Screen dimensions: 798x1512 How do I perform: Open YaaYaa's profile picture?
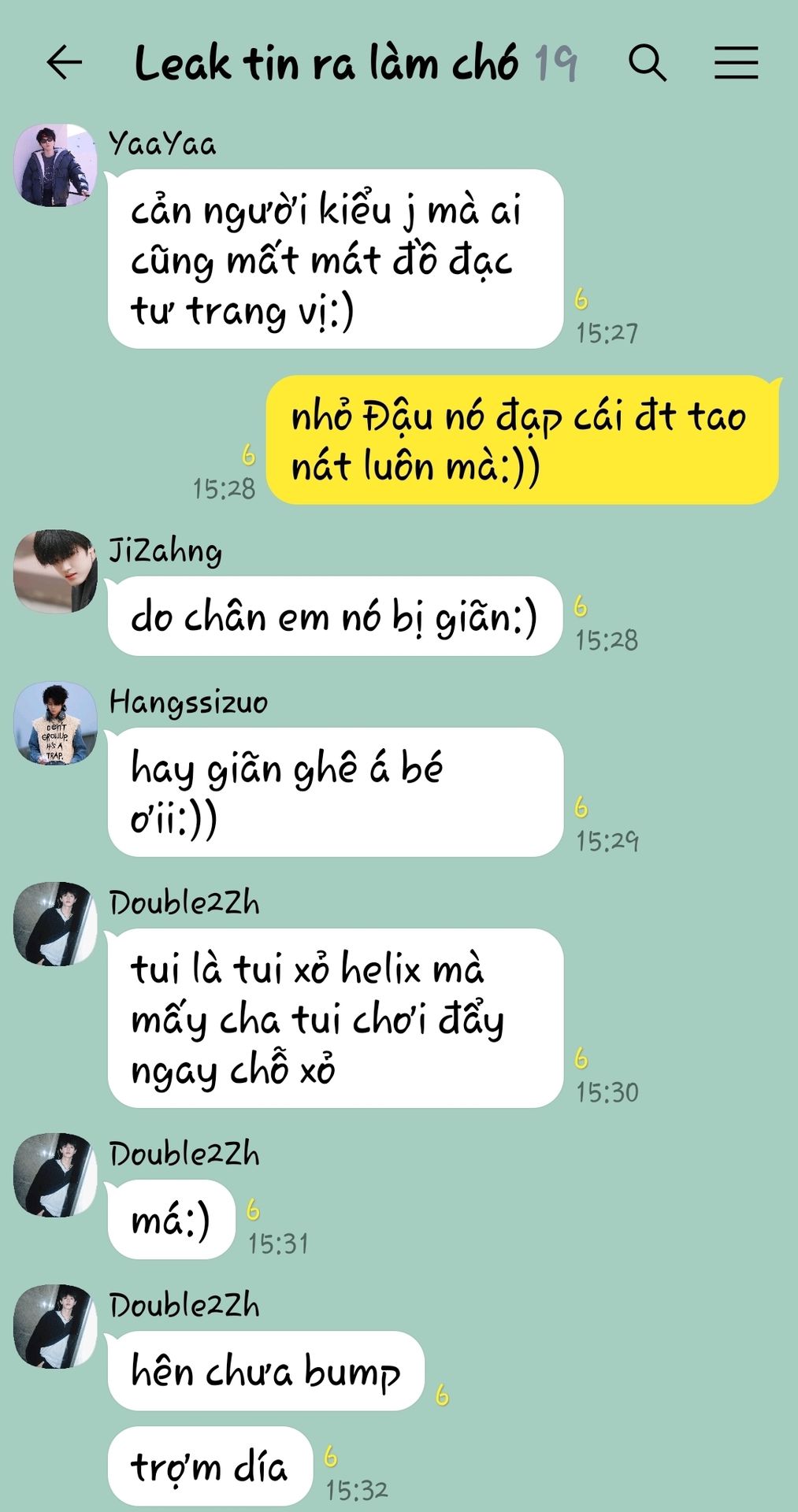tap(55, 165)
